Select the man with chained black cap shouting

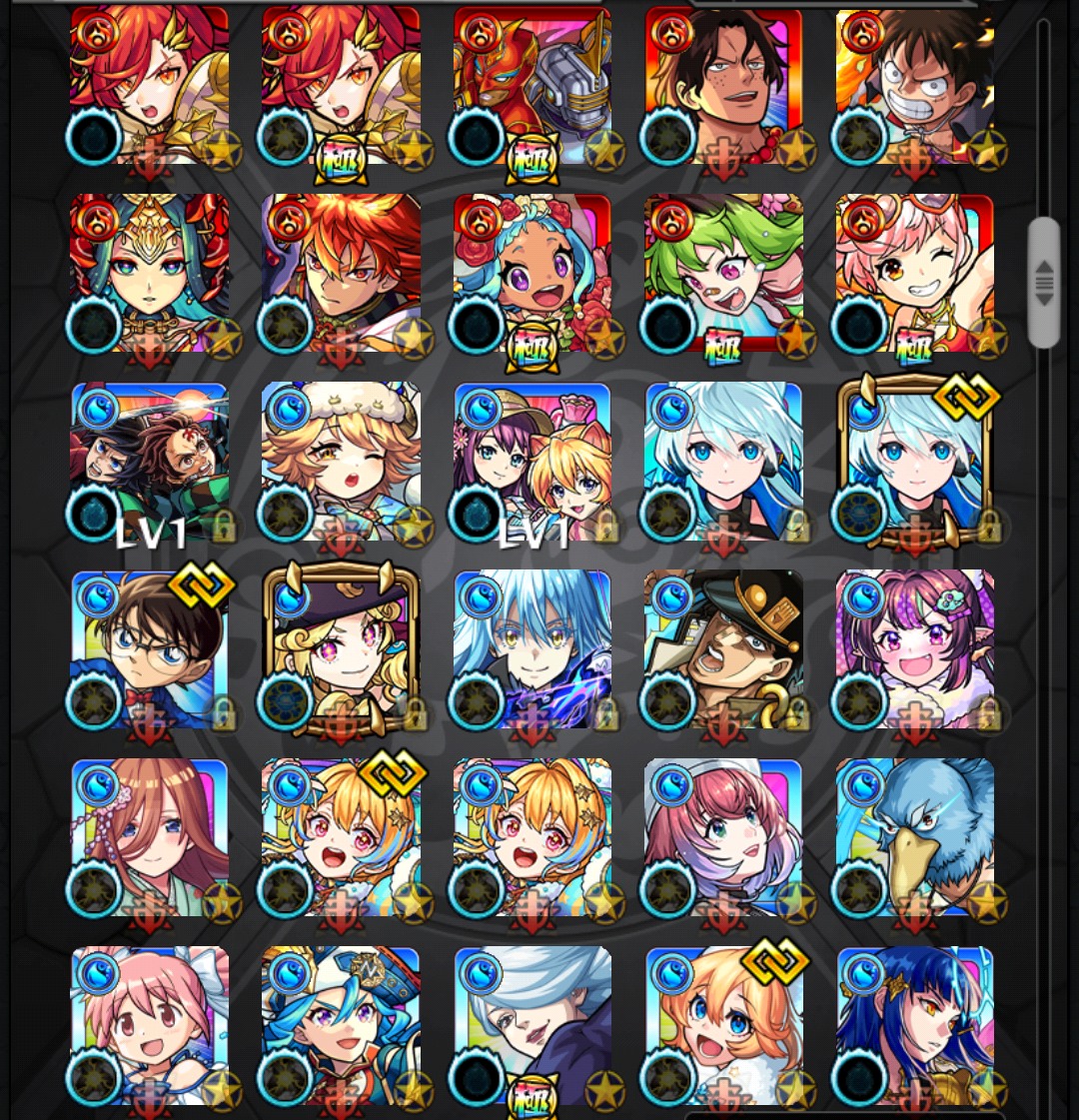click(x=724, y=647)
